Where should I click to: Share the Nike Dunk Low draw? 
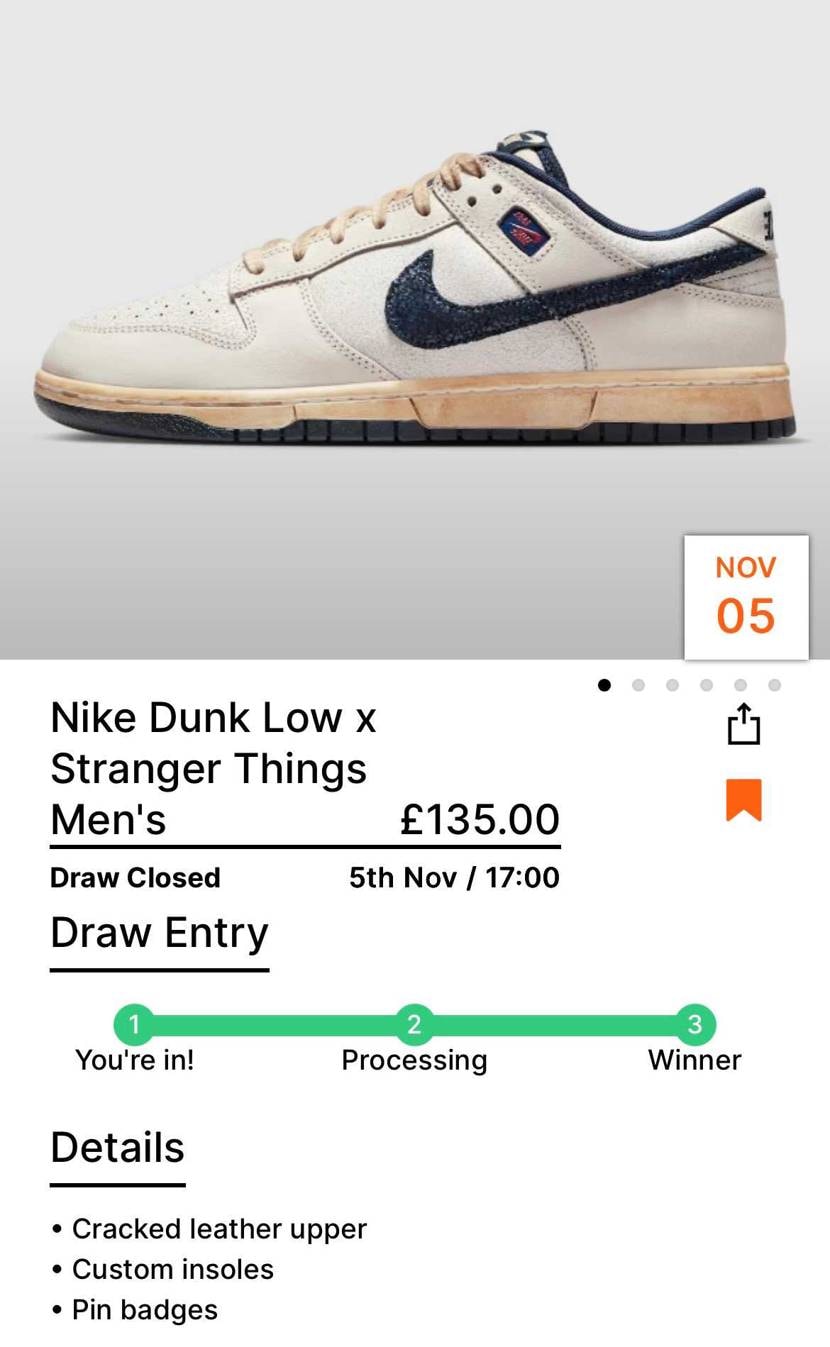(x=743, y=724)
